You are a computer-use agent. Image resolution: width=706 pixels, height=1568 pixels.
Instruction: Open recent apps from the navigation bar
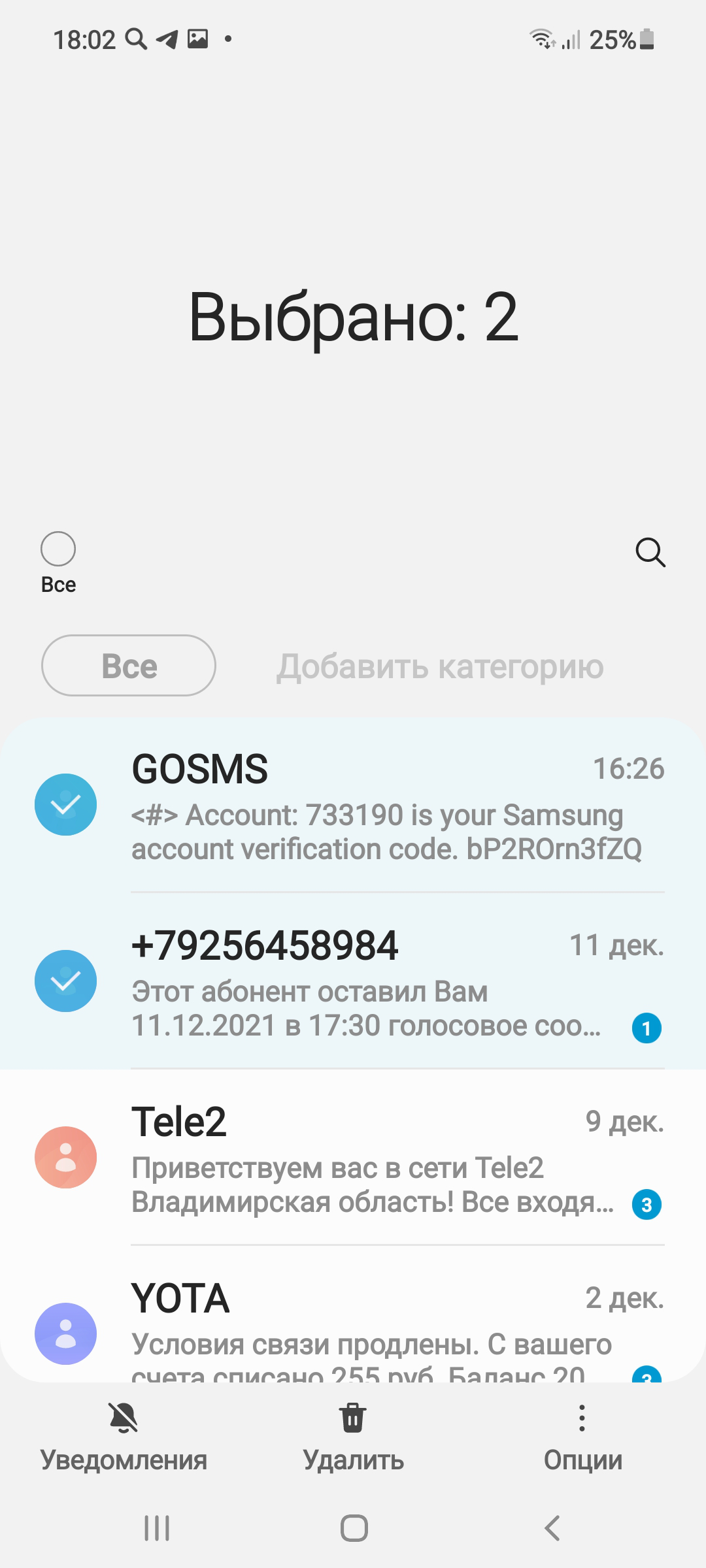tap(157, 1528)
